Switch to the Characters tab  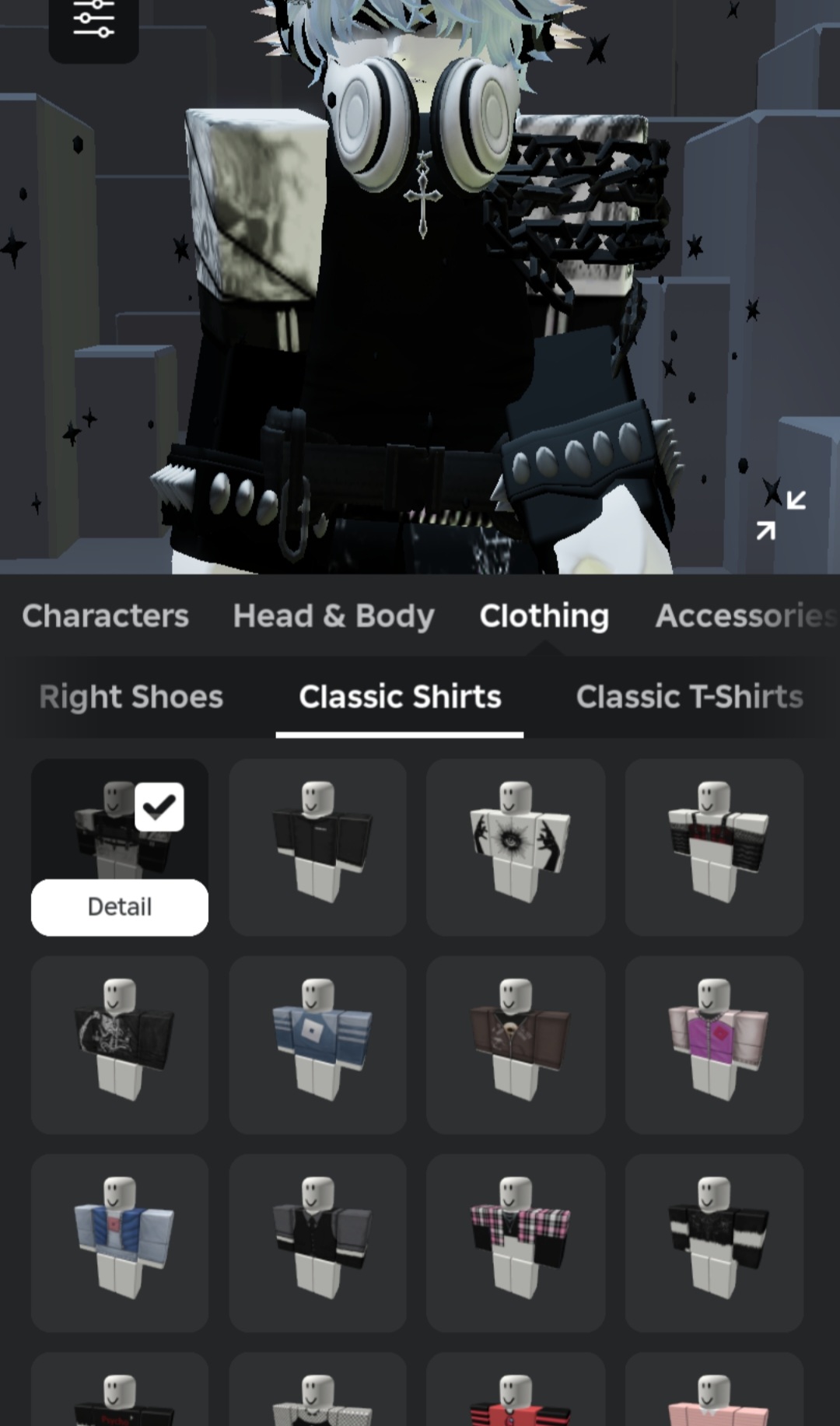105,616
